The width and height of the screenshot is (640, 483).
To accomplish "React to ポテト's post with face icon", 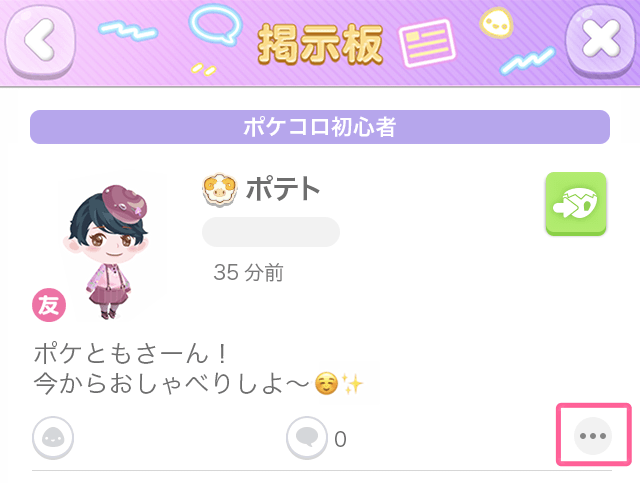I will click(x=53, y=437).
